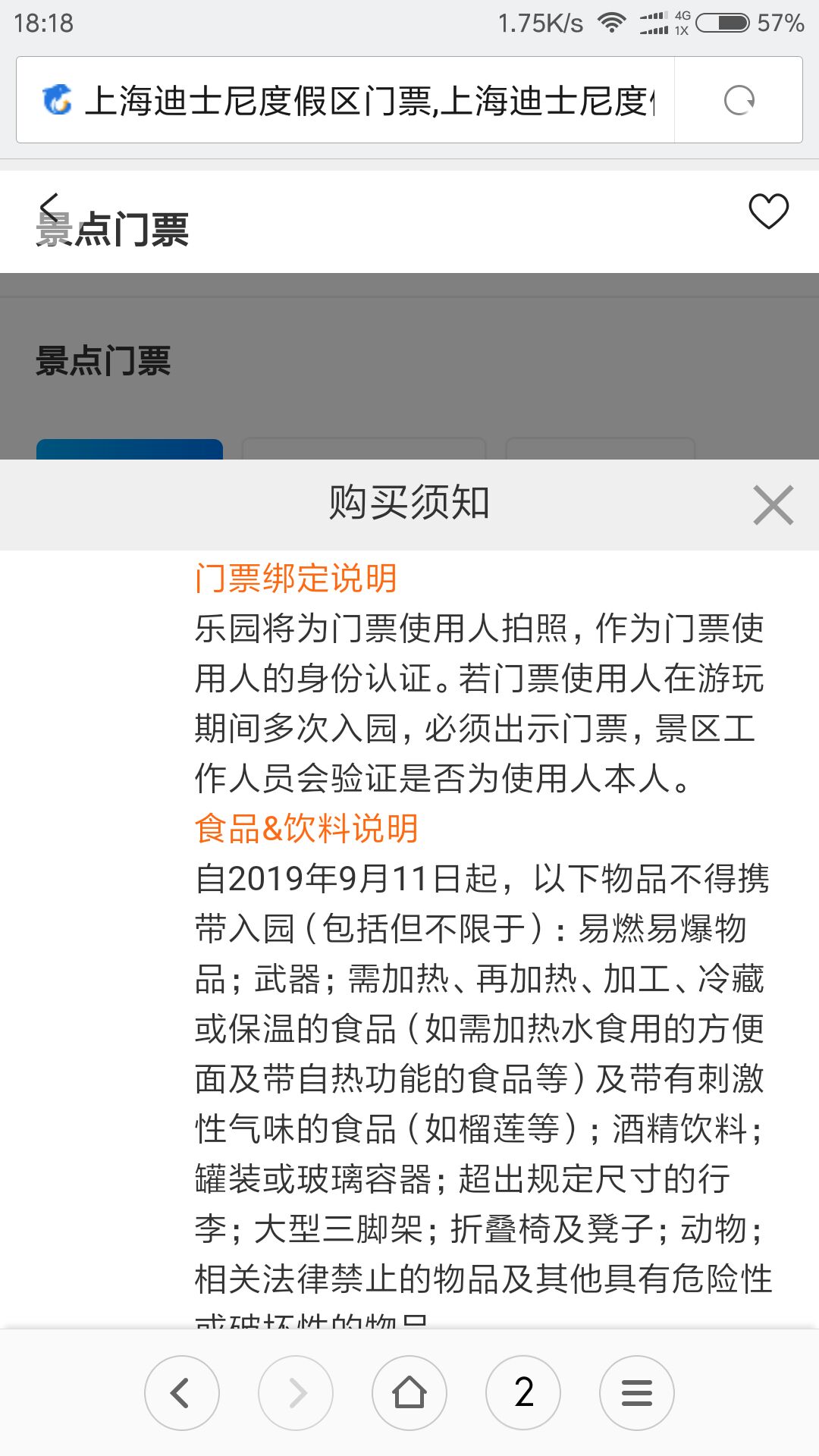Tap the page's back arrow beside 景点门票

50,209
